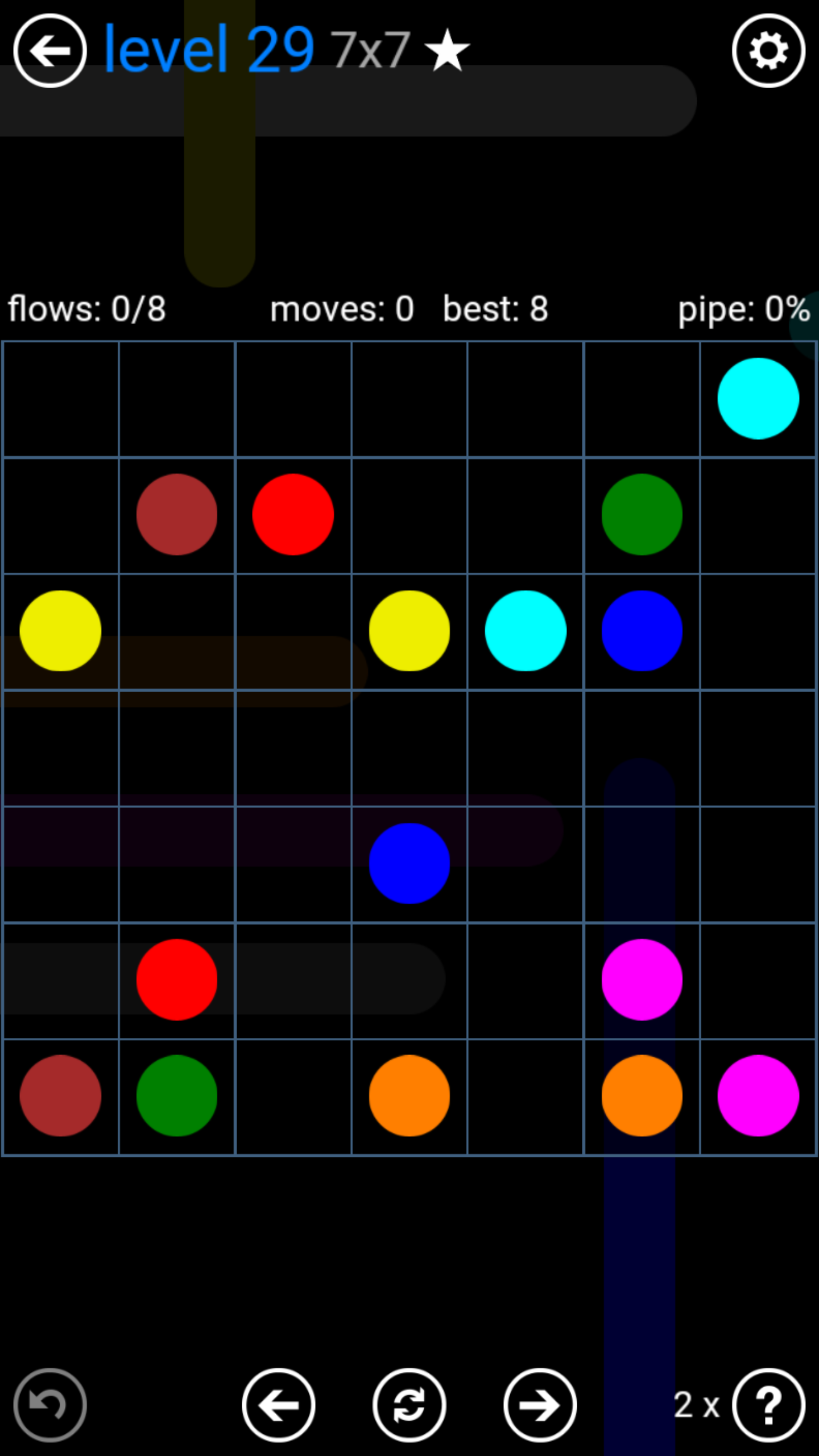
Task: Use the hint question mark button
Action: click(768, 1405)
